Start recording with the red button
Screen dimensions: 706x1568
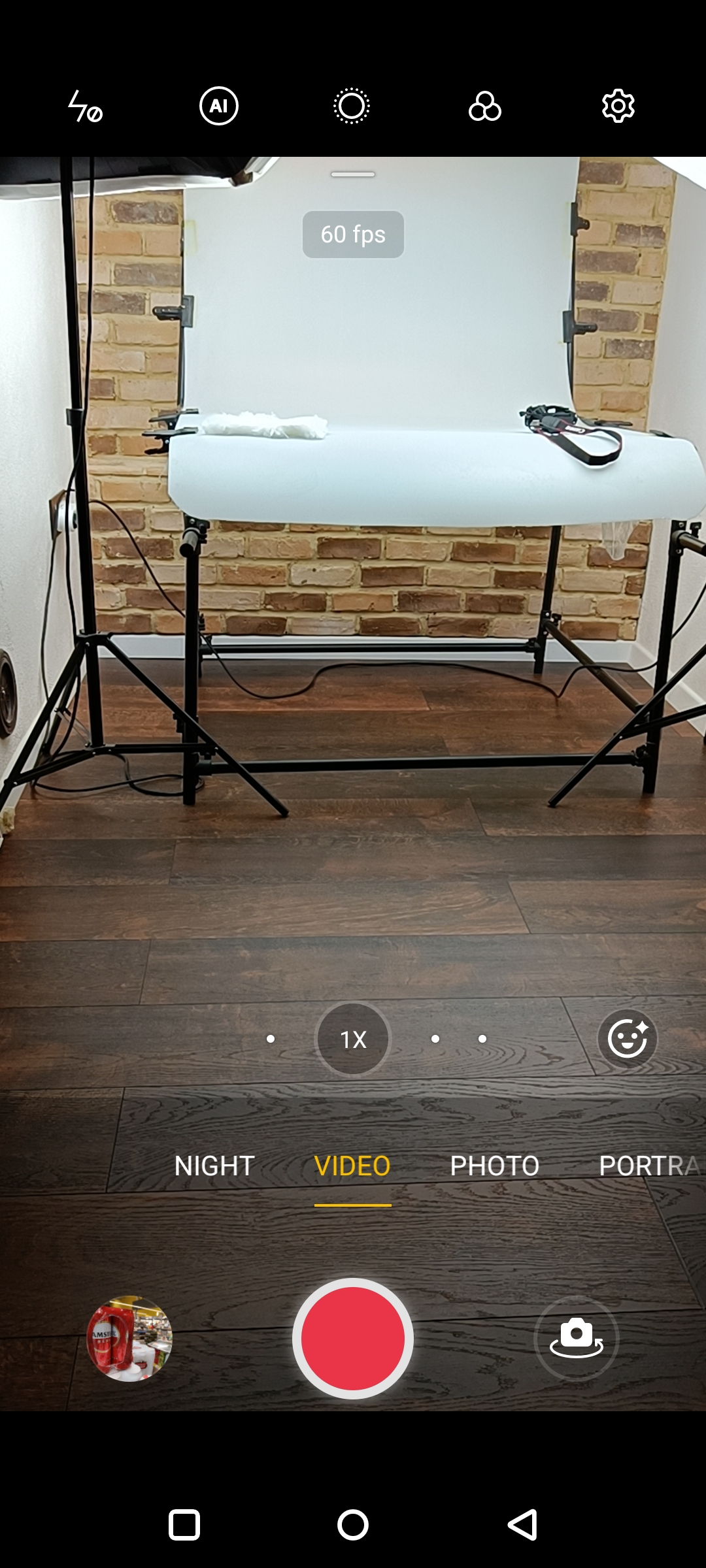(x=353, y=1339)
